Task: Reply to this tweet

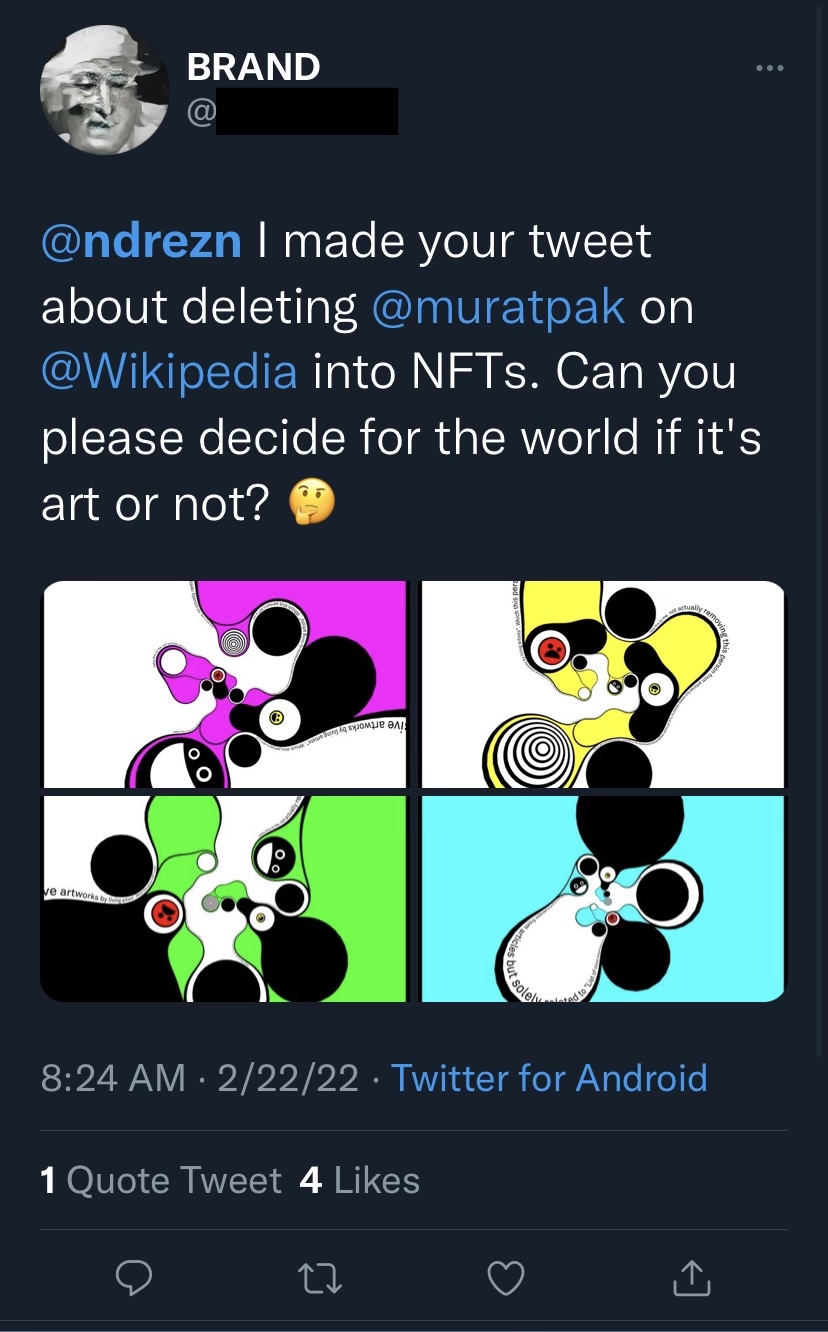Action: click(135, 1277)
